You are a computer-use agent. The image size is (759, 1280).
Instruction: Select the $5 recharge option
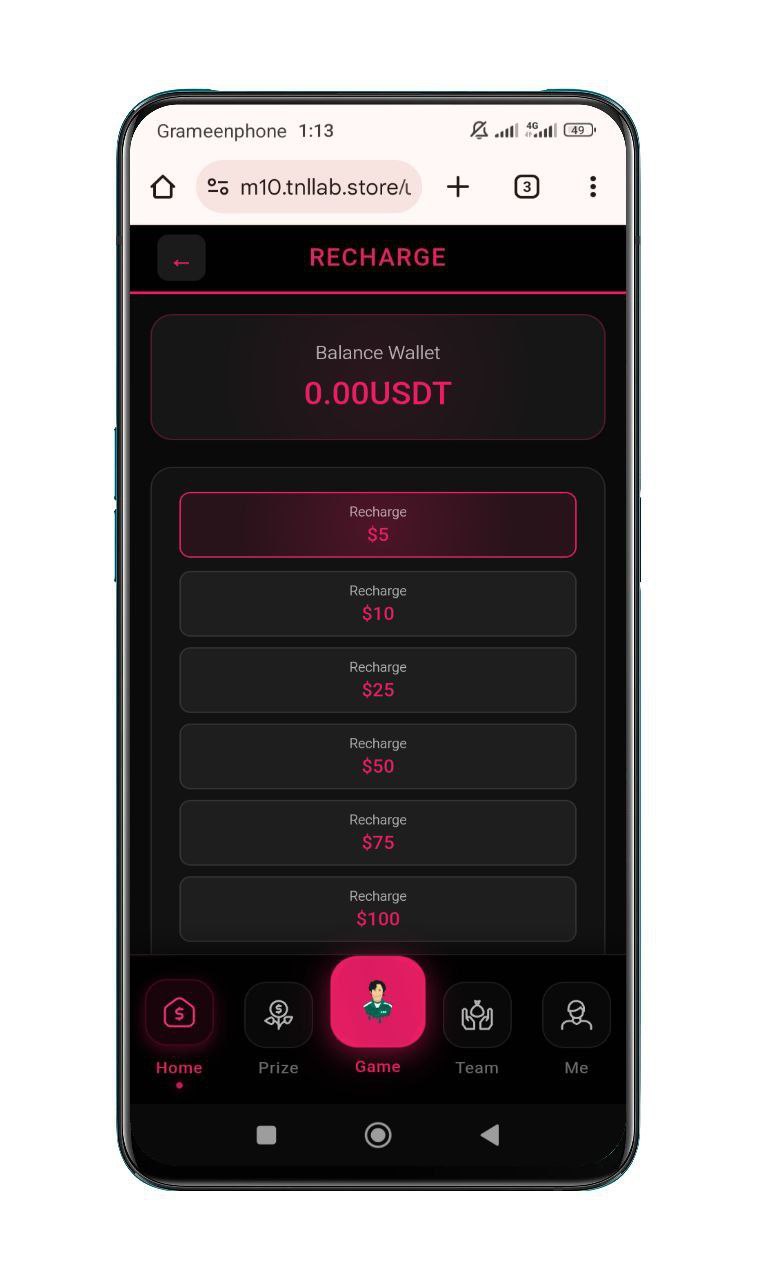377,524
